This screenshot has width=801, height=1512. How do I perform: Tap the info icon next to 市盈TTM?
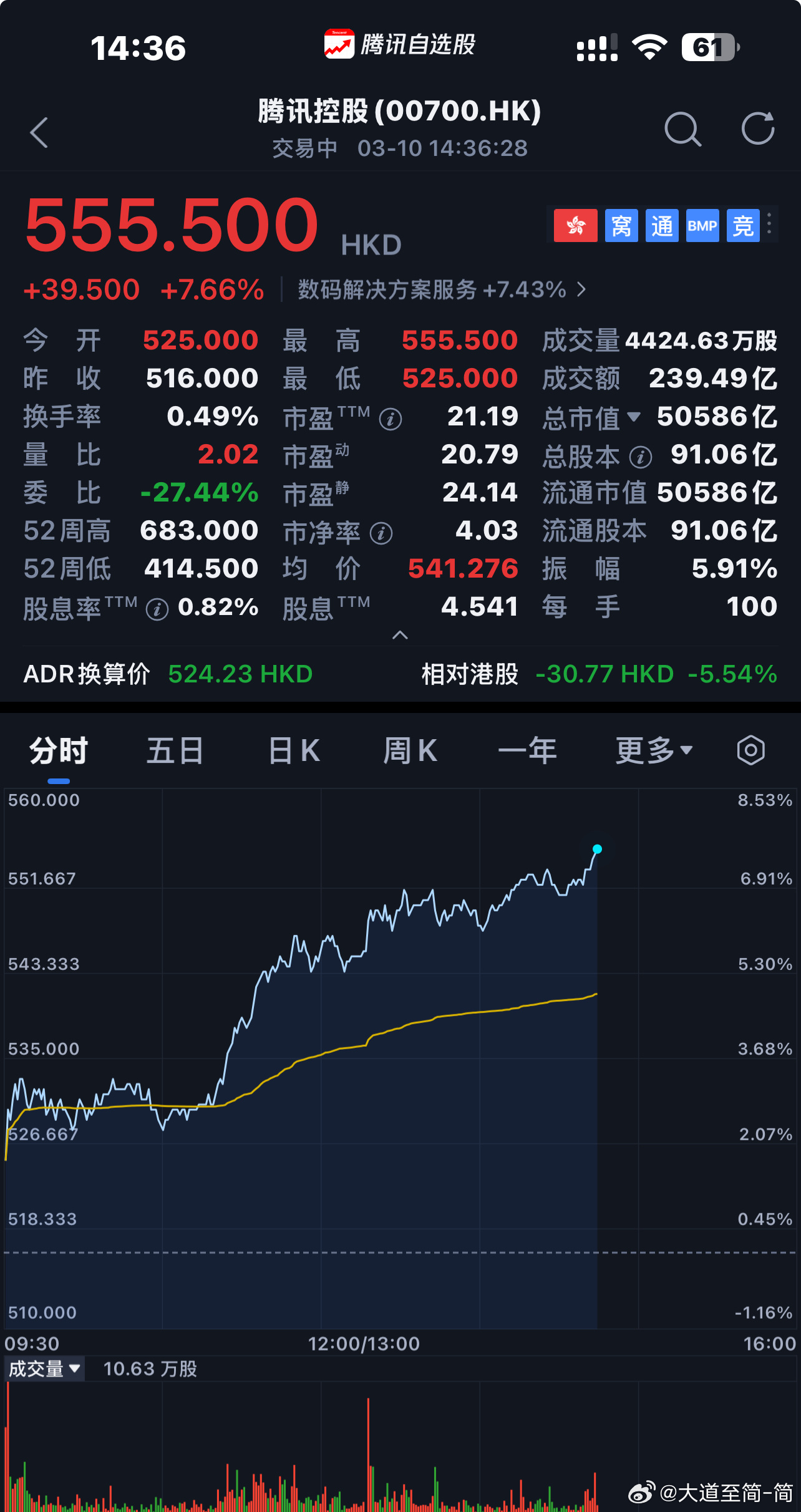point(390,419)
